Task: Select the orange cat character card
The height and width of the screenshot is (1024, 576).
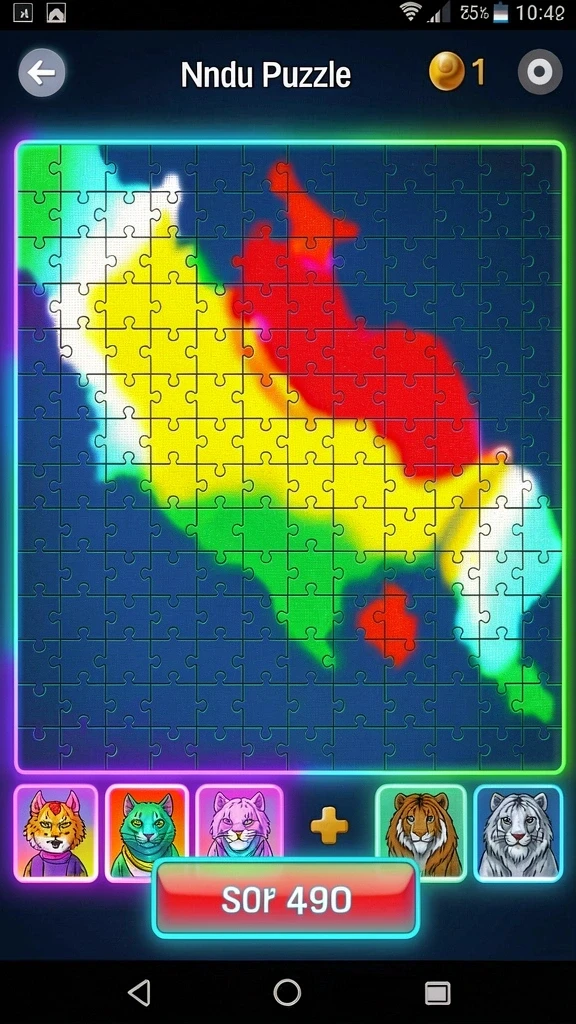Action: pyautogui.click(x=56, y=833)
